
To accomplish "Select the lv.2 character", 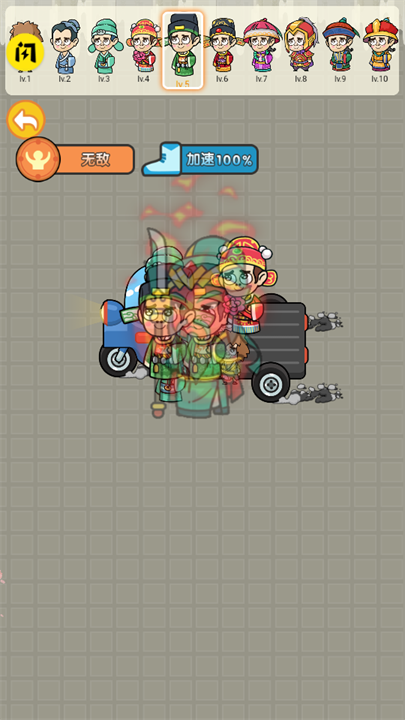I will 65,51.
